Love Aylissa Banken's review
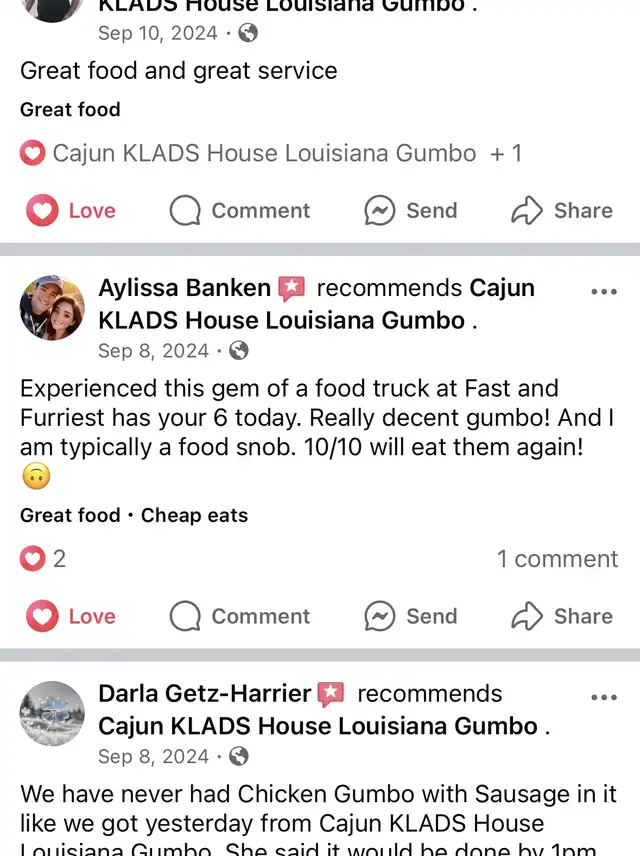This screenshot has width=640, height=856. point(71,617)
